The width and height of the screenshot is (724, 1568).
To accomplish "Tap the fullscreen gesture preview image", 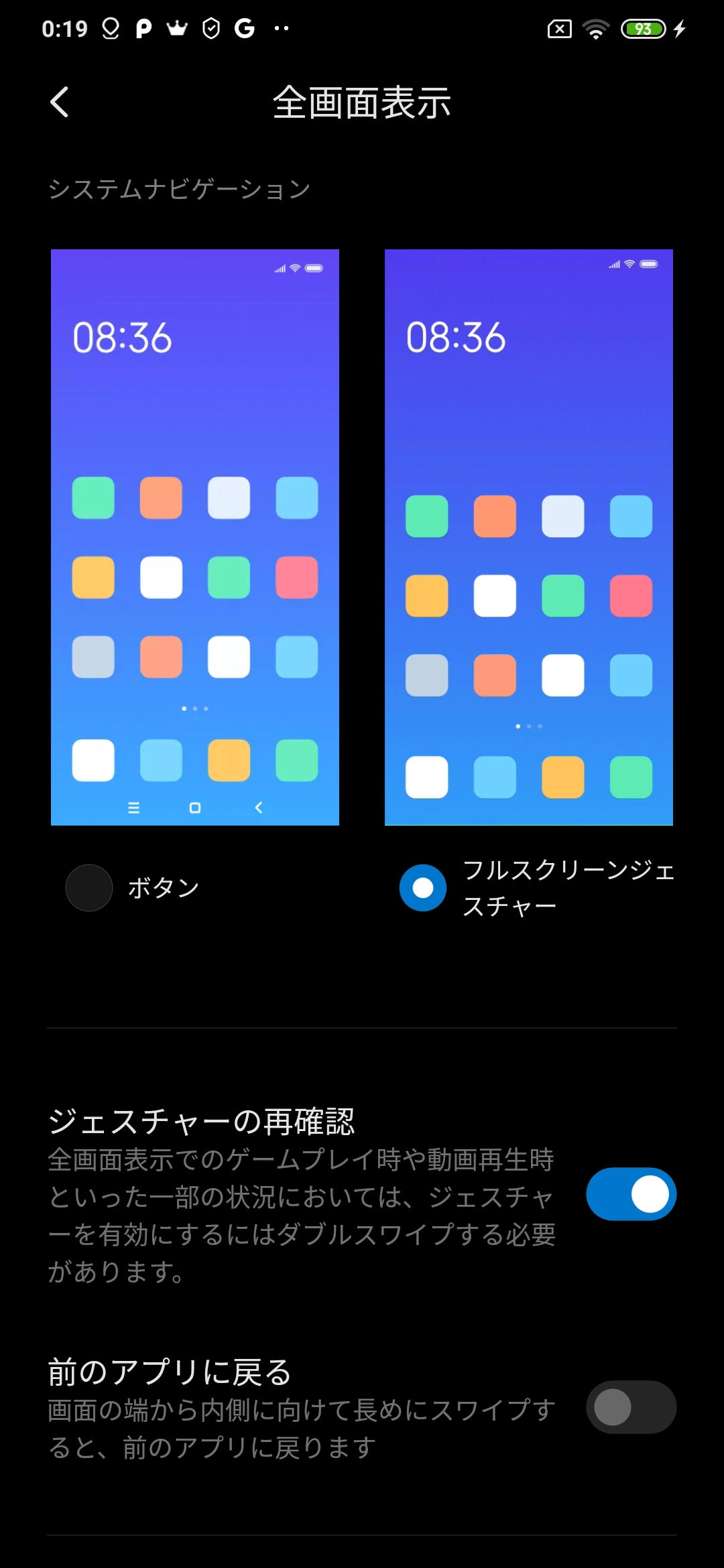I will (x=529, y=537).
